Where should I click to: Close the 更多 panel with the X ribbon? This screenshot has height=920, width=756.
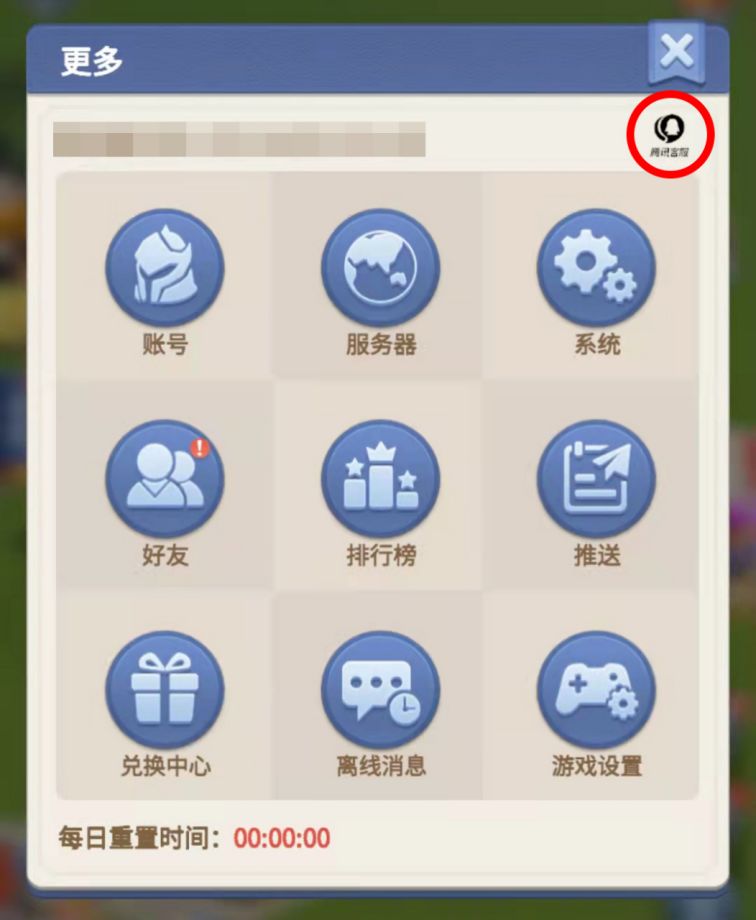(x=677, y=50)
